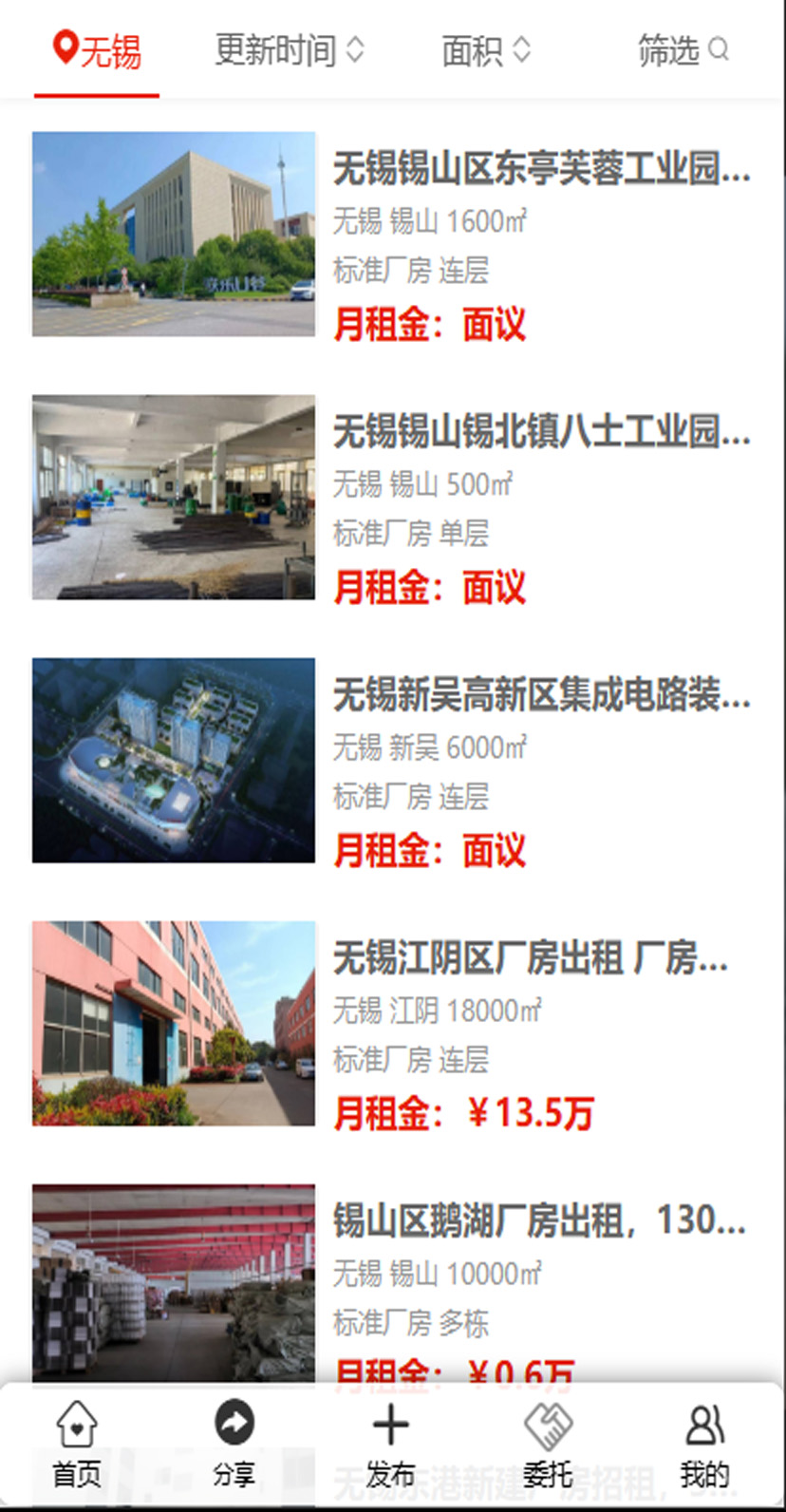786x1512 pixels.
Task: Go to the 首页 tab
Action: [x=77, y=1446]
